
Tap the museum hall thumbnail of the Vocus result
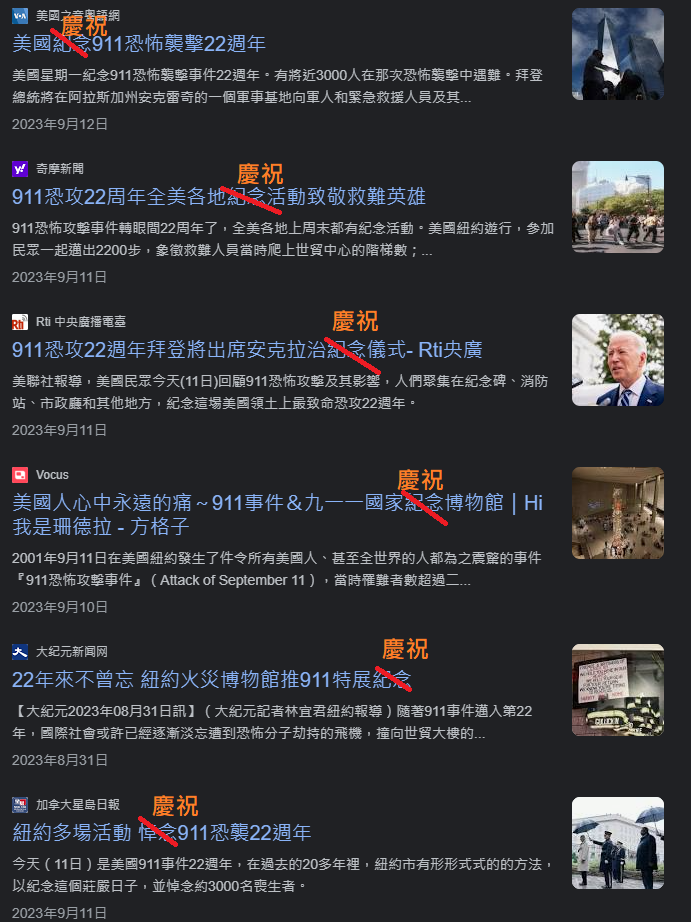(617, 513)
